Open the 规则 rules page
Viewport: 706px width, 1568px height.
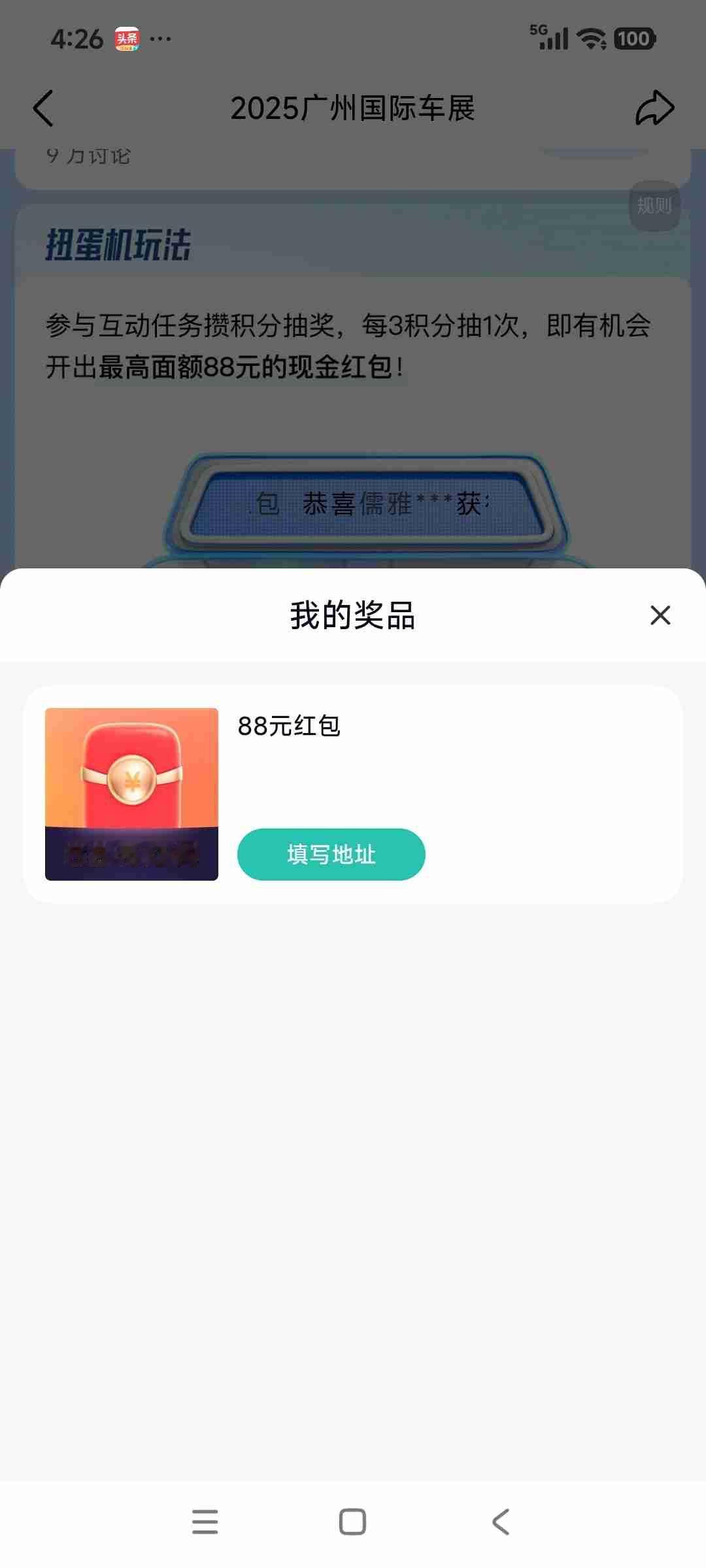pyautogui.click(x=656, y=206)
